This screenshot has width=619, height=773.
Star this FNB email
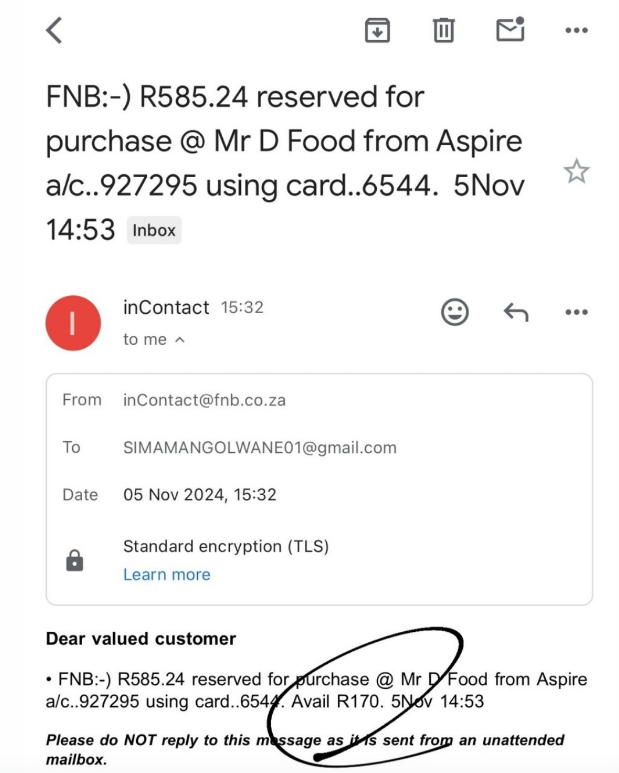pyautogui.click(x=576, y=172)
